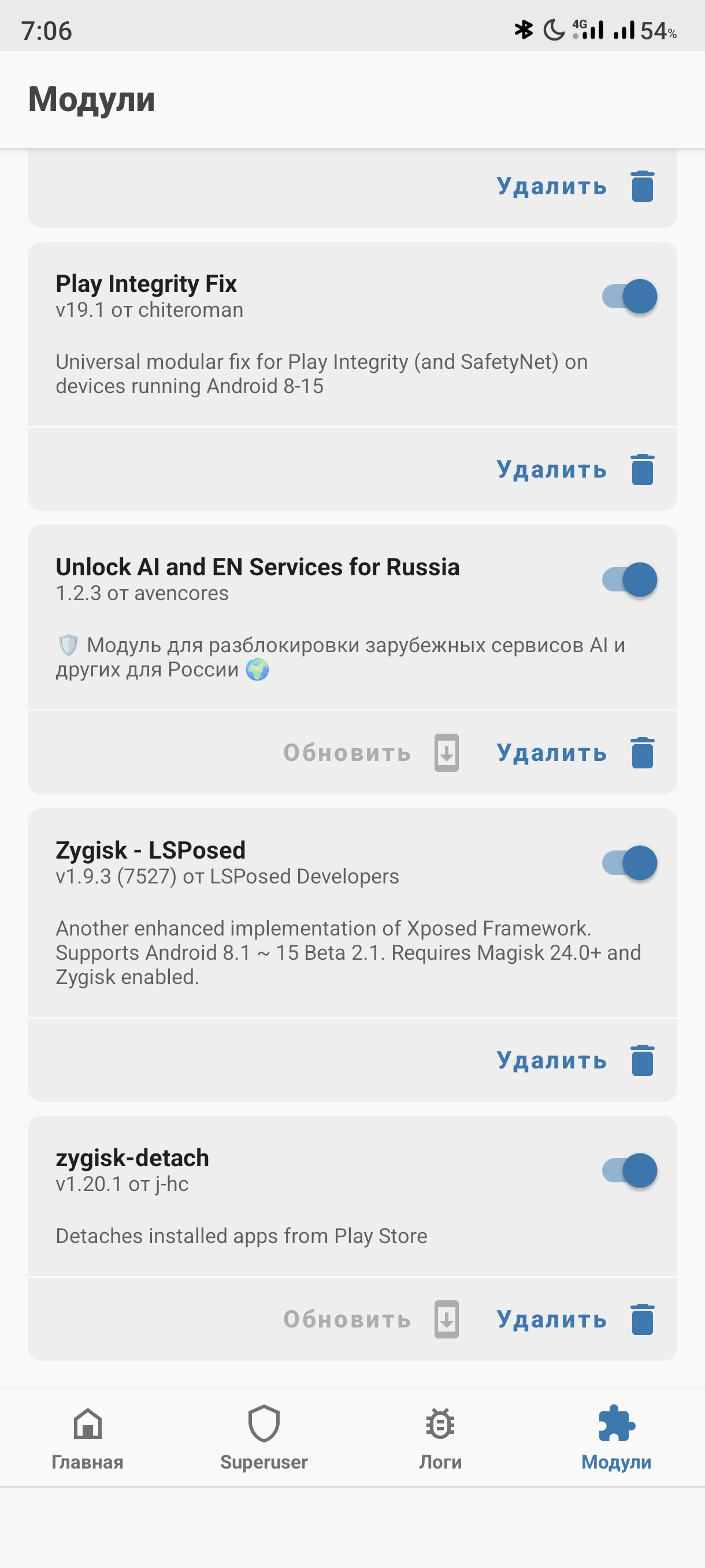Tap Удалить on the topmost partial card
This screenshot has width=705, height=1568.
click(x=576, y=186)
